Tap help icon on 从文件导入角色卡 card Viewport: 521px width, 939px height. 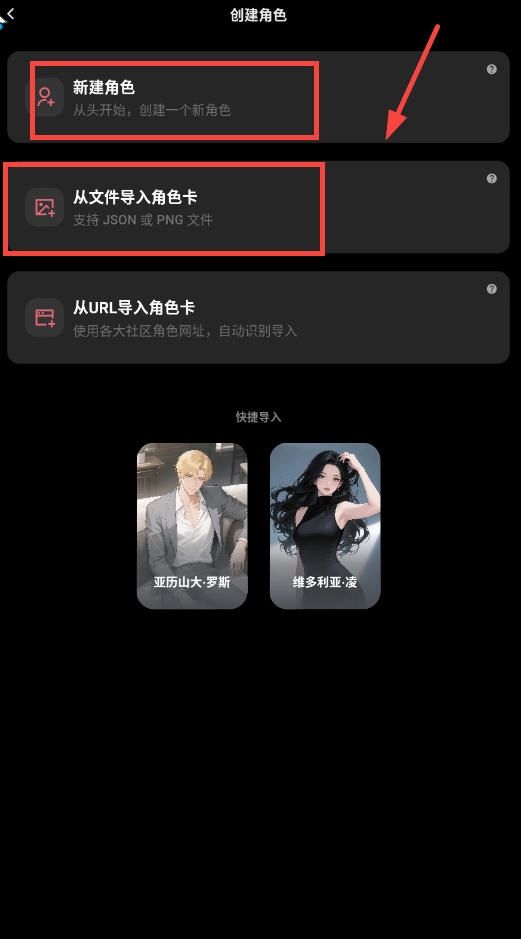tap(492, 178)
